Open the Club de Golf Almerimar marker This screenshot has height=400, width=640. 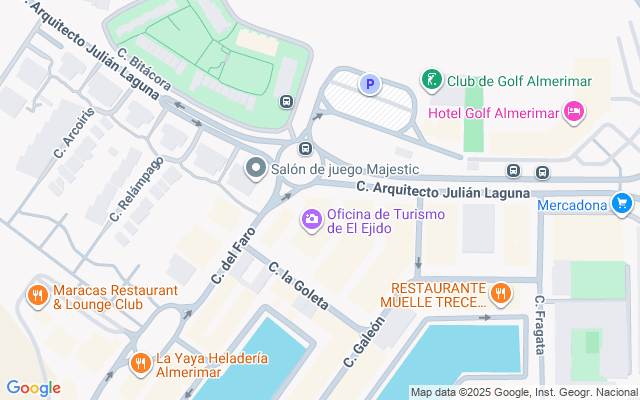[x=431, y=80]
